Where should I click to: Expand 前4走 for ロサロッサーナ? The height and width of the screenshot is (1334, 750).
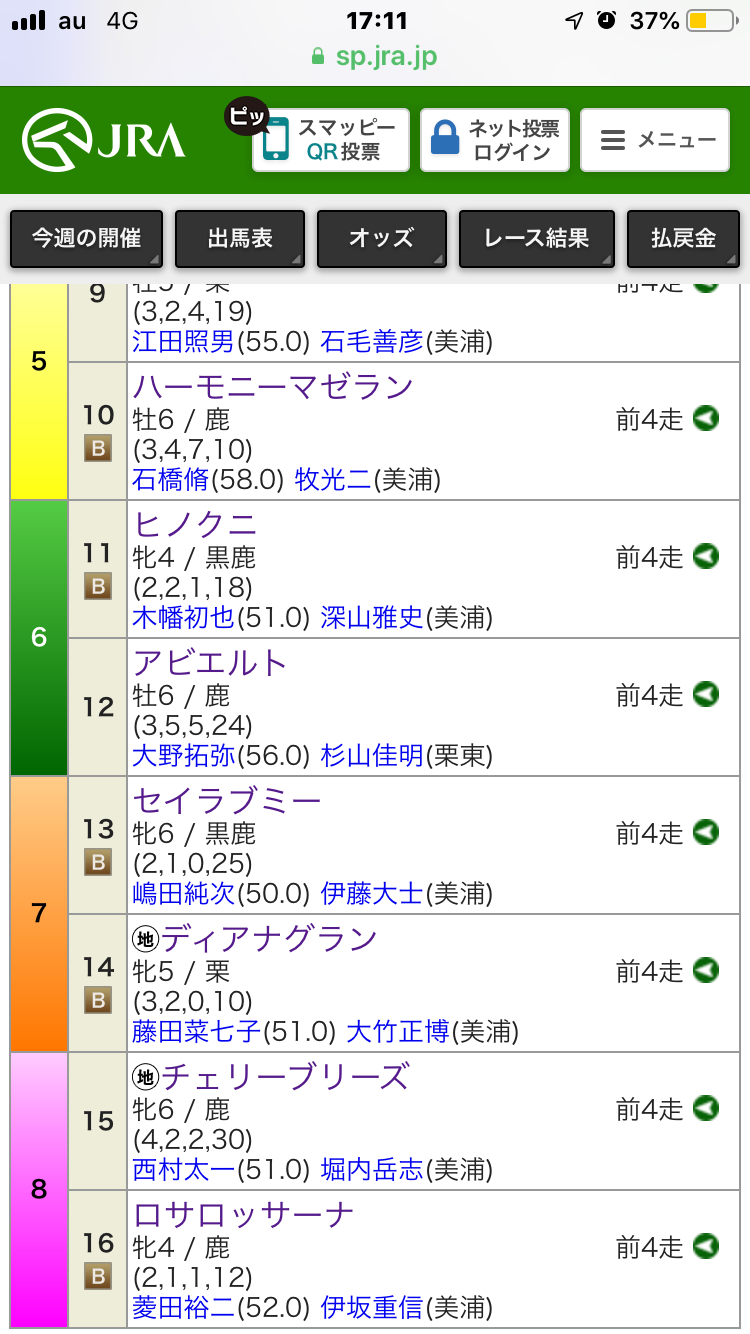pyautogui.click(x=667, y=1246)
